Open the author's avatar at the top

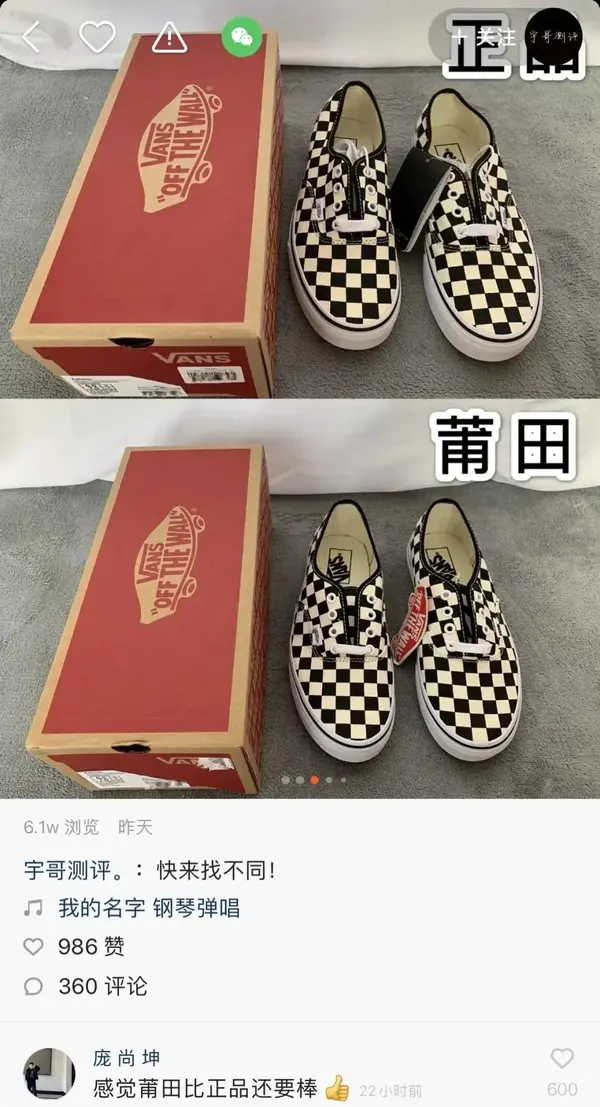click(554, 37)
